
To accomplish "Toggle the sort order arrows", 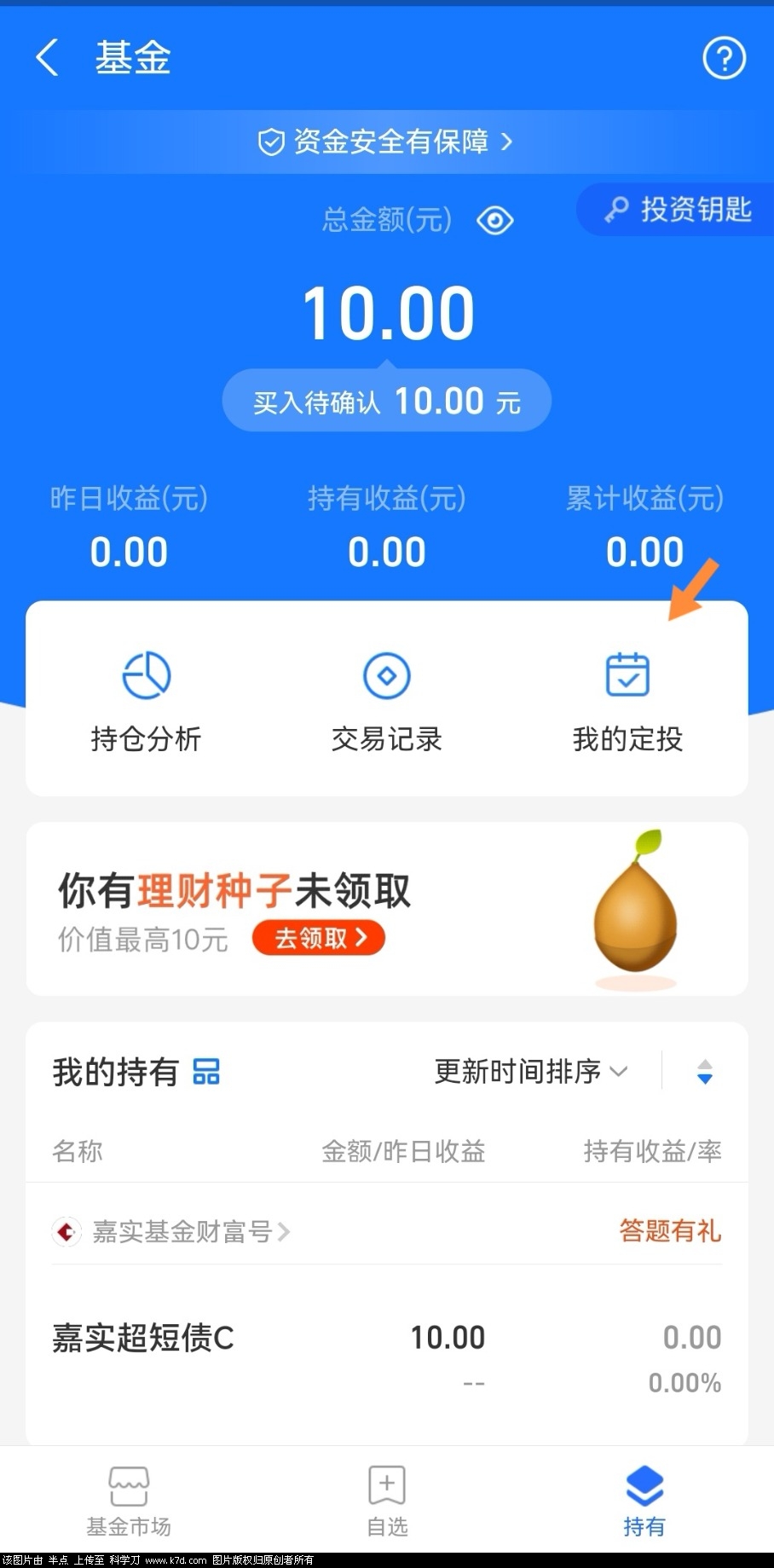I will click(x=704, y=1071).
